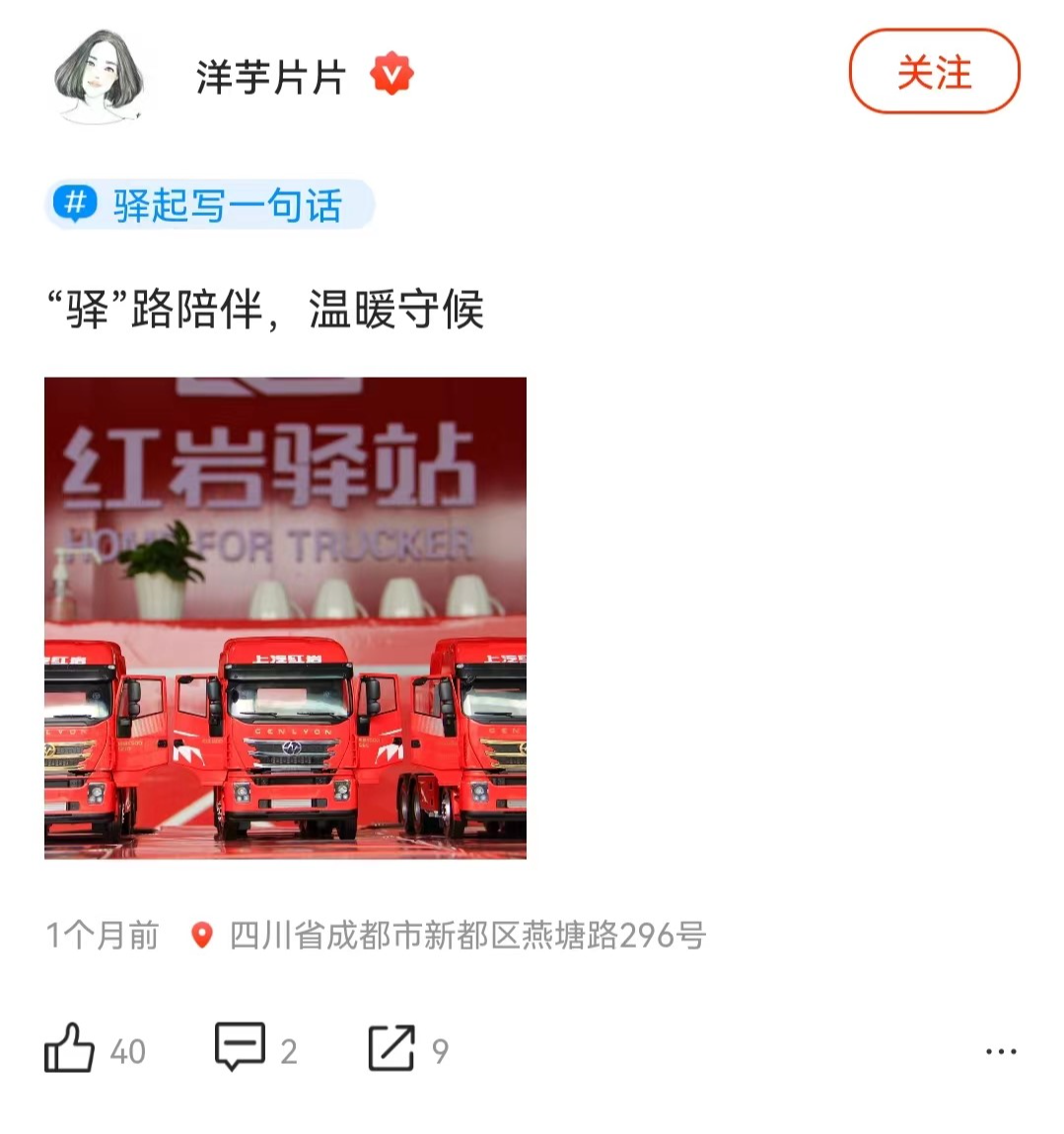Open the three-dot overflow menu
The width and height of the screenshot is (1064, 1134).
pyautogui.click(x=1000, y=1051)
